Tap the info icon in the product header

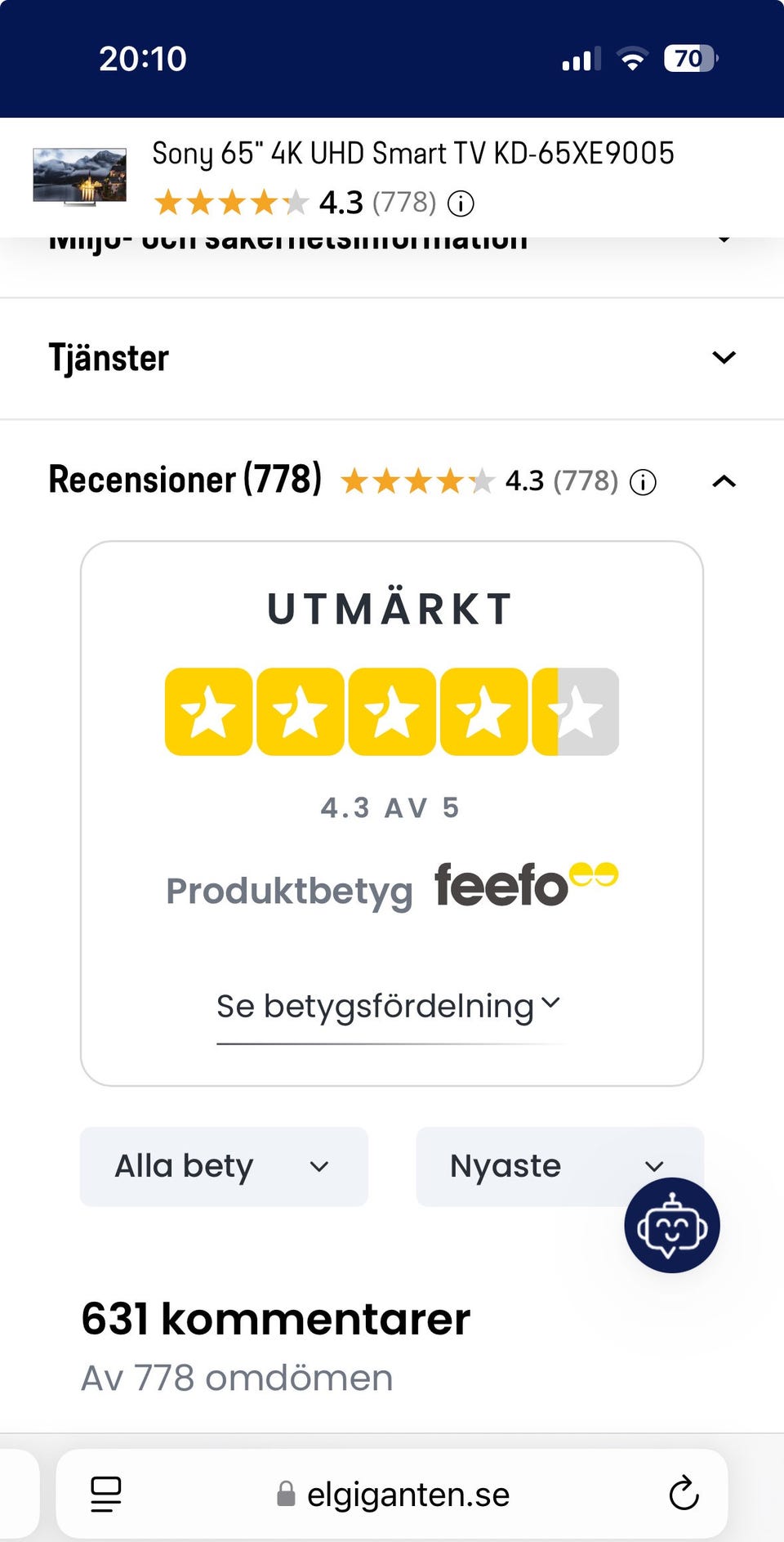click(x=461, y=203)
